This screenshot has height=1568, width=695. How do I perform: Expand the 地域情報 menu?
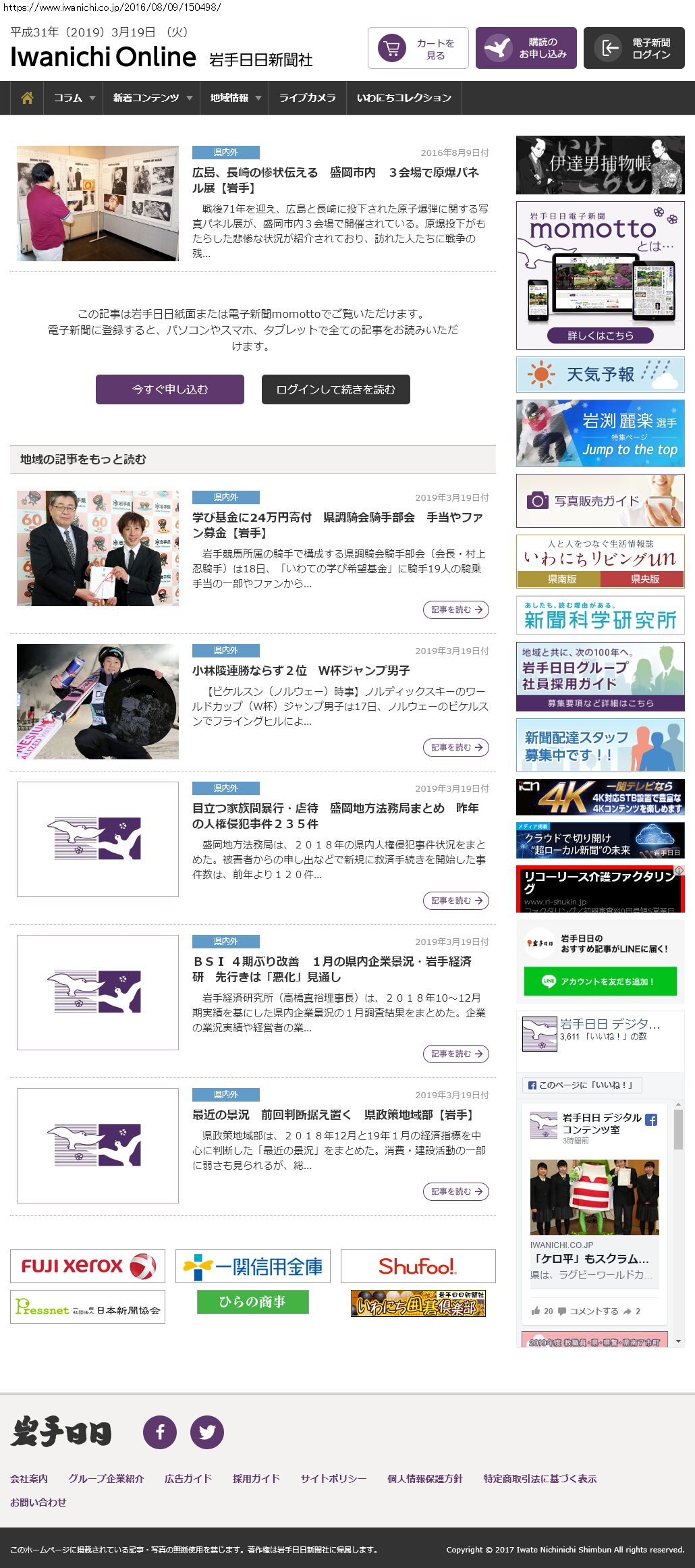235,98
